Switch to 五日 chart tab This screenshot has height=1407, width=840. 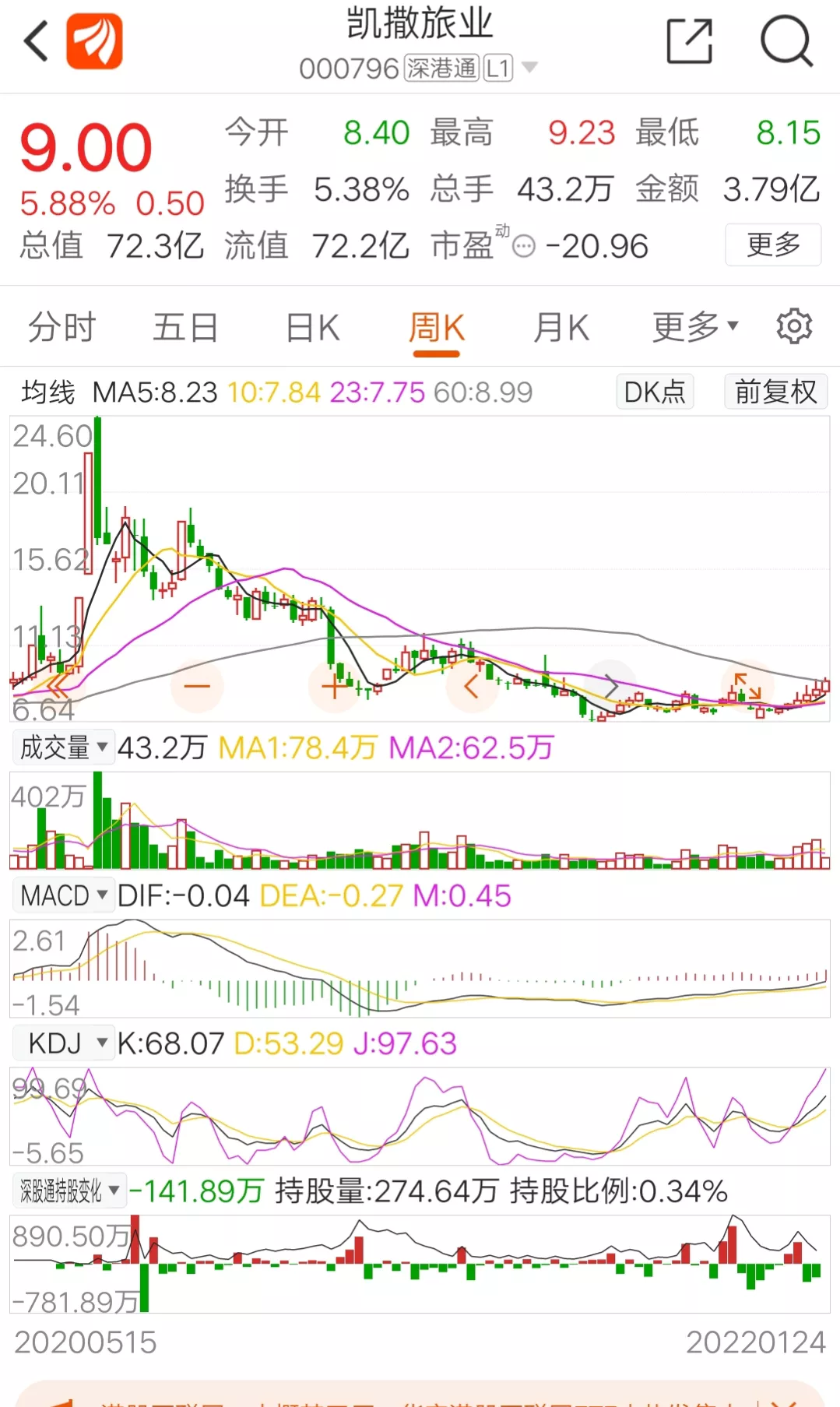coord(185,327)
